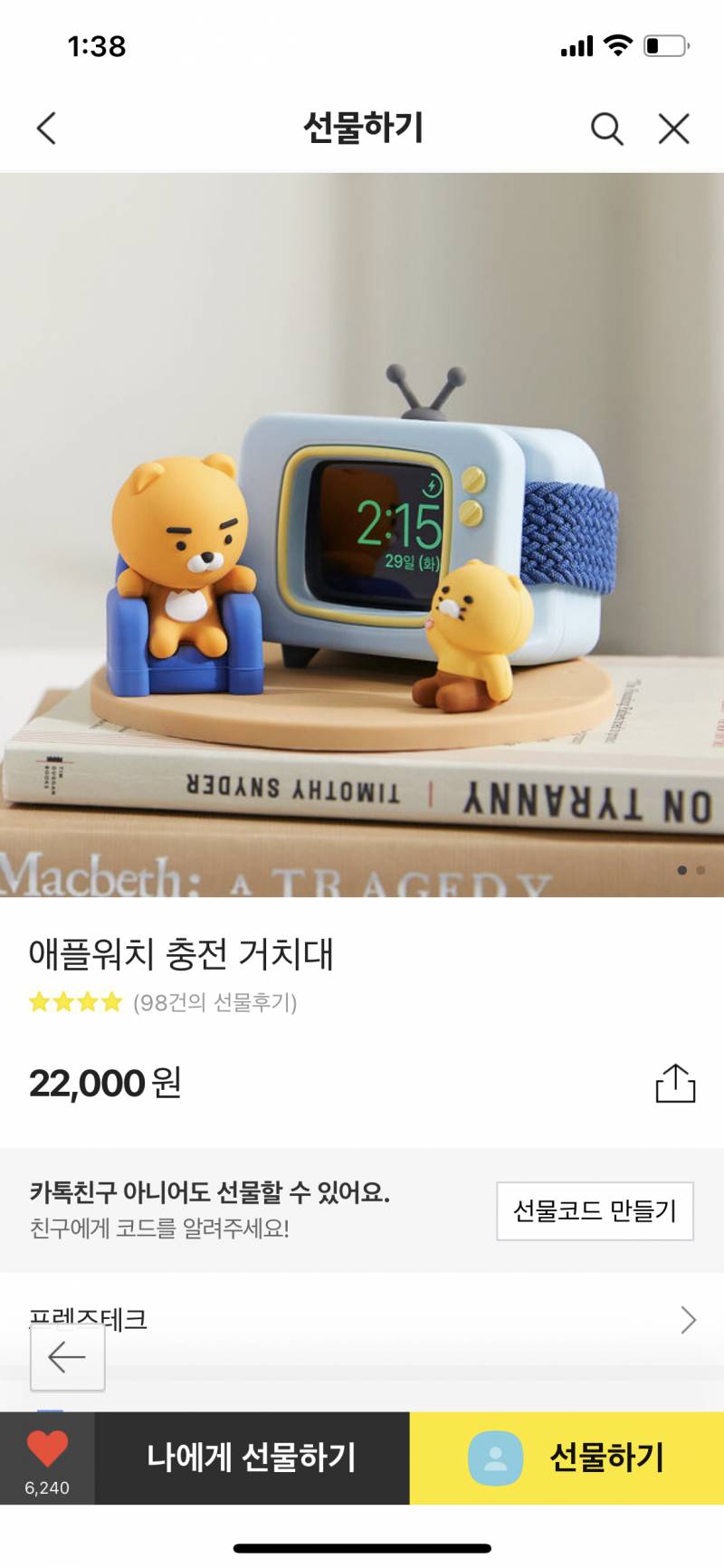Open search in the gift header
The height and width of the screenshot is (1568, 724).
coord(607,129)
